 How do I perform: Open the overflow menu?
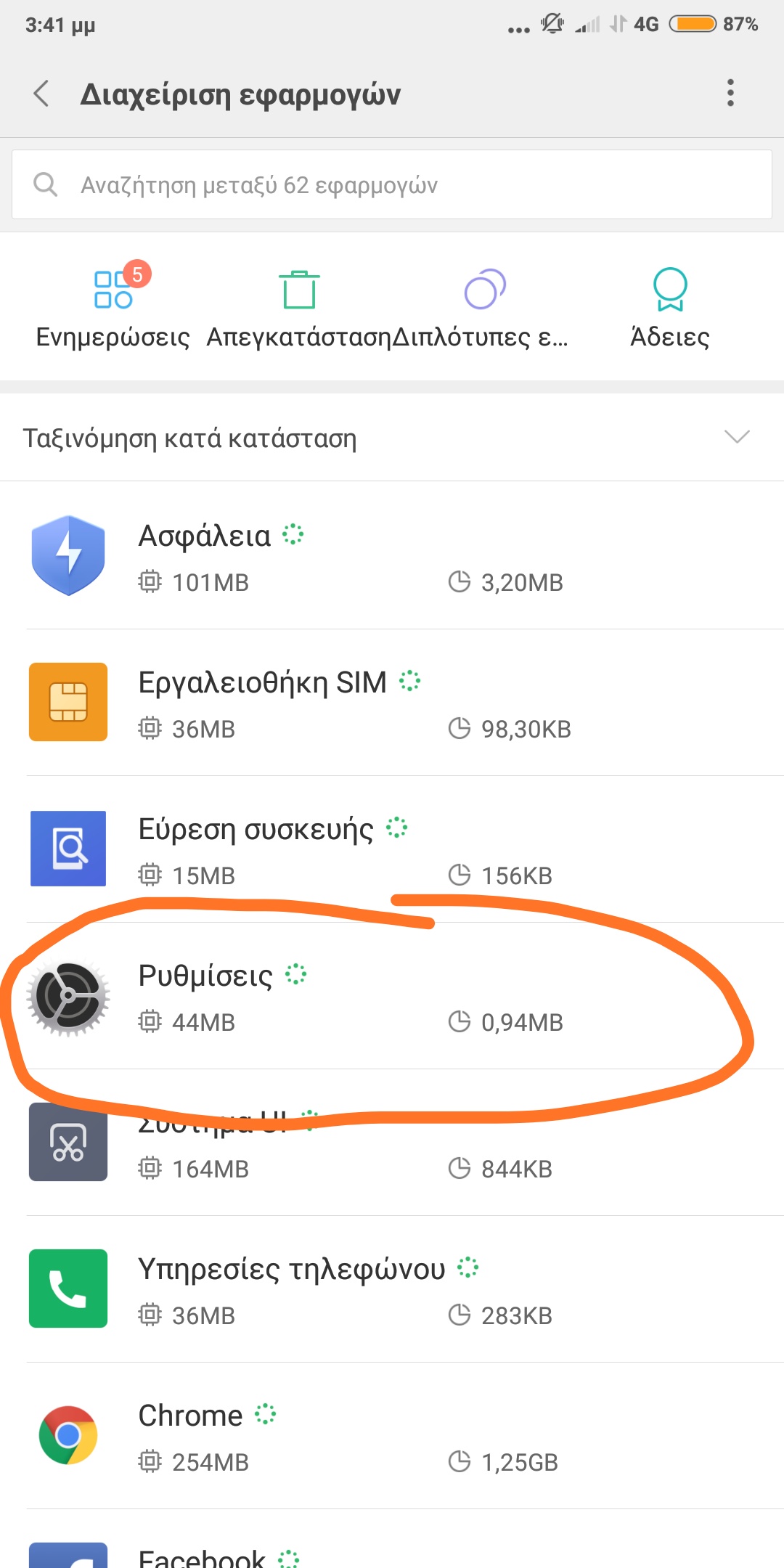(730, 94)
